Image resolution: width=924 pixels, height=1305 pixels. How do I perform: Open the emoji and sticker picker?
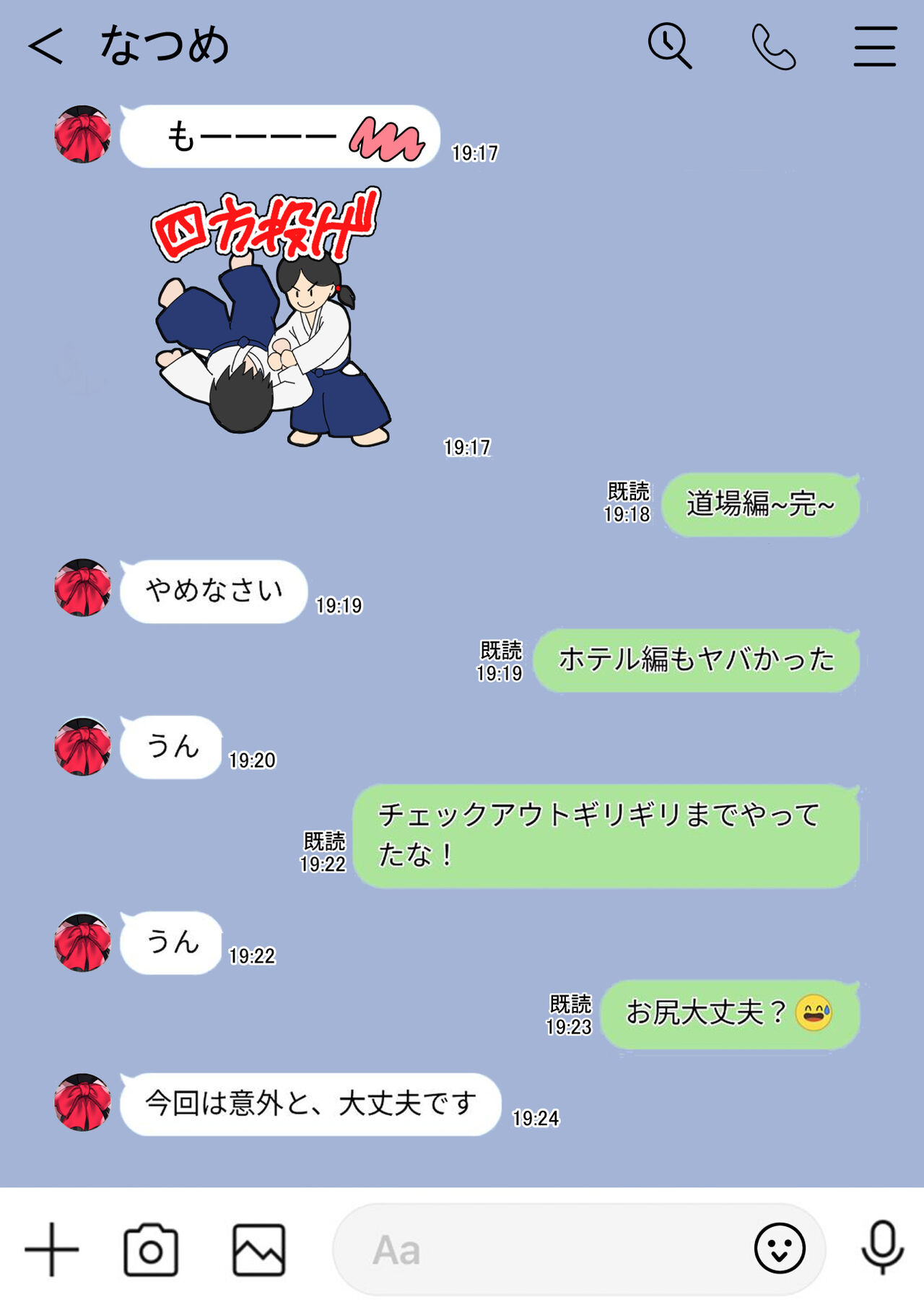pos(780,1248)
